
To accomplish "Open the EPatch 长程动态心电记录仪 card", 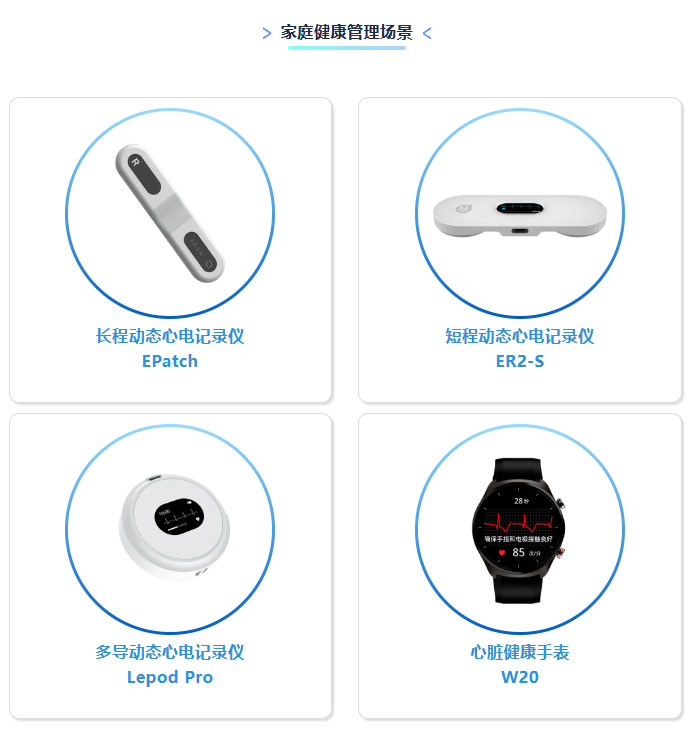I will coord(170,250).
